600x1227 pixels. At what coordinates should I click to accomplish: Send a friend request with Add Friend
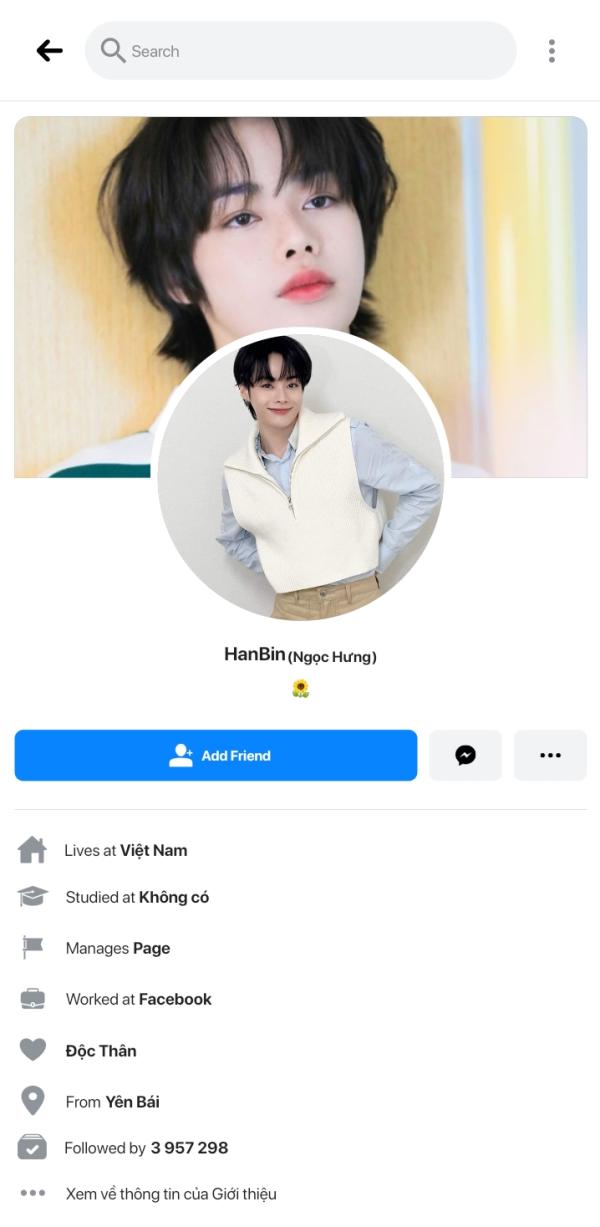(216, 755)
